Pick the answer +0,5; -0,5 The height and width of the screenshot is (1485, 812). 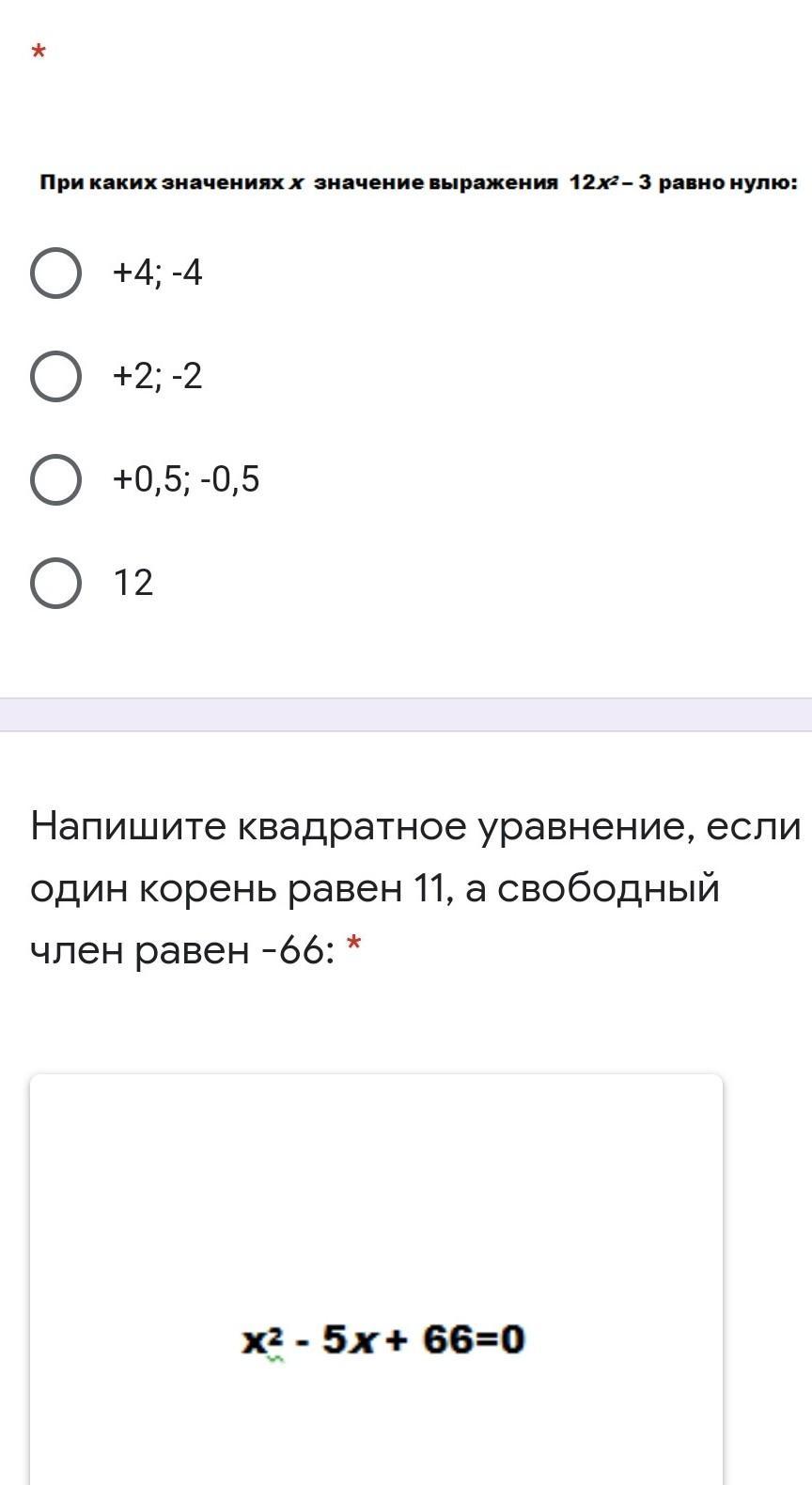[x=55, y=480]
